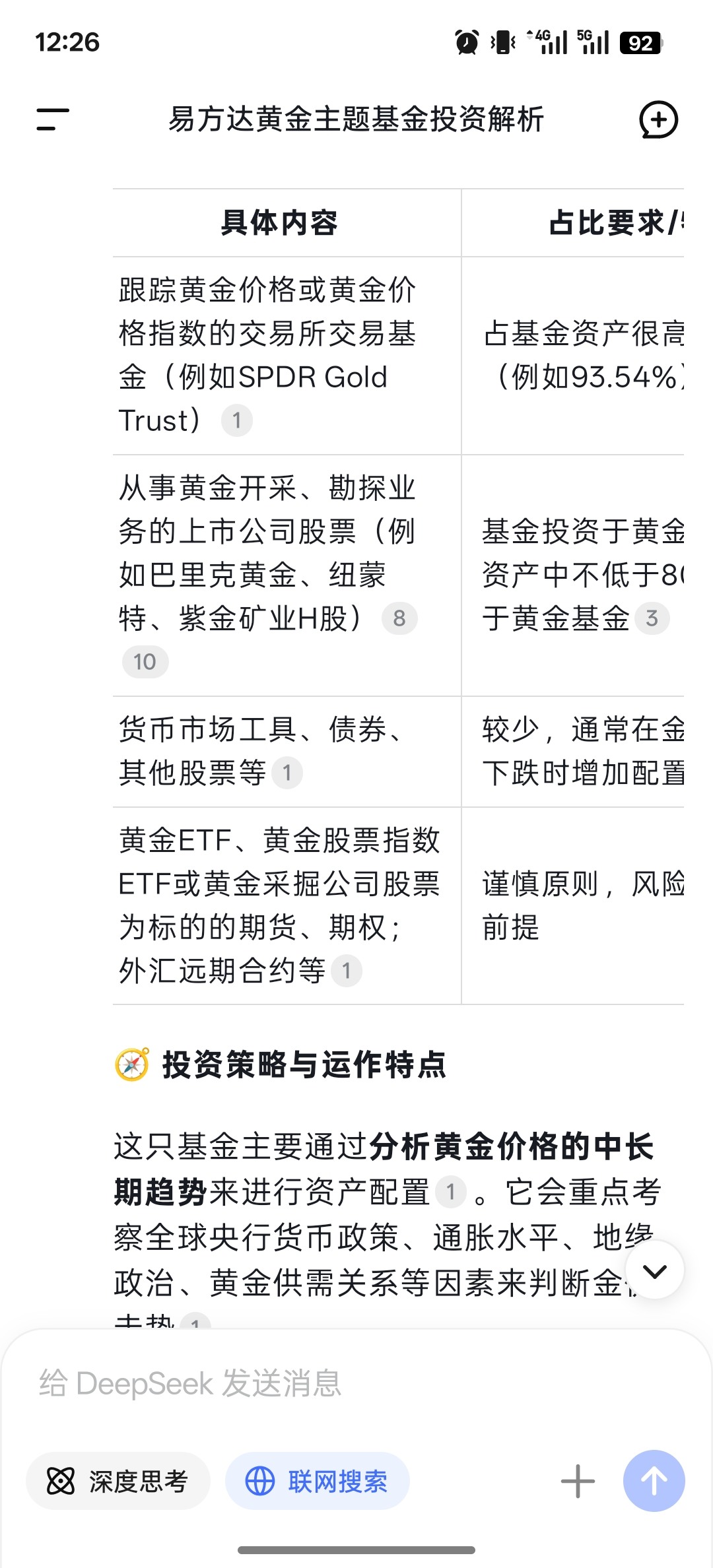Jump to the bottom of the conversation
Image resolution: width=713 pixels, height=1568 pixels.
tap(655, 1270)
